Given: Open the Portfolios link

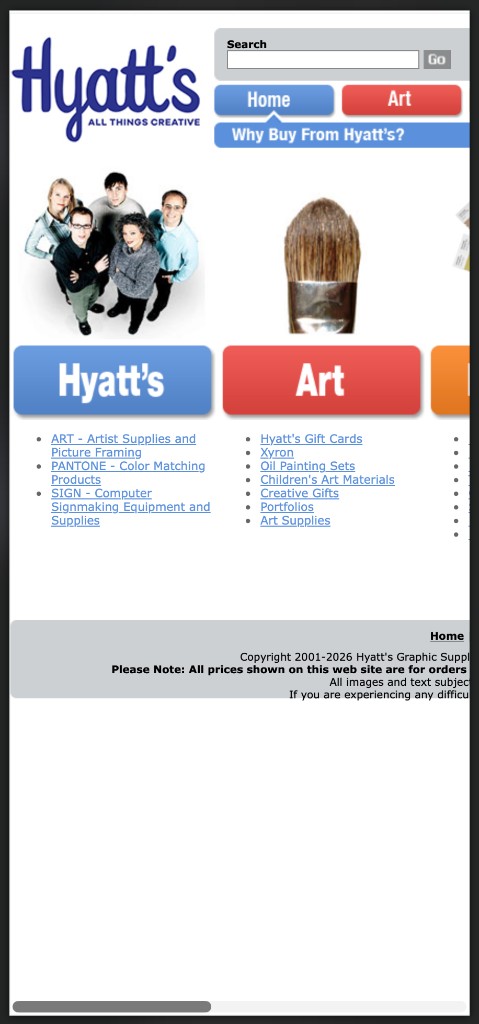Looking at the screenshot, I should pos(287,507).
